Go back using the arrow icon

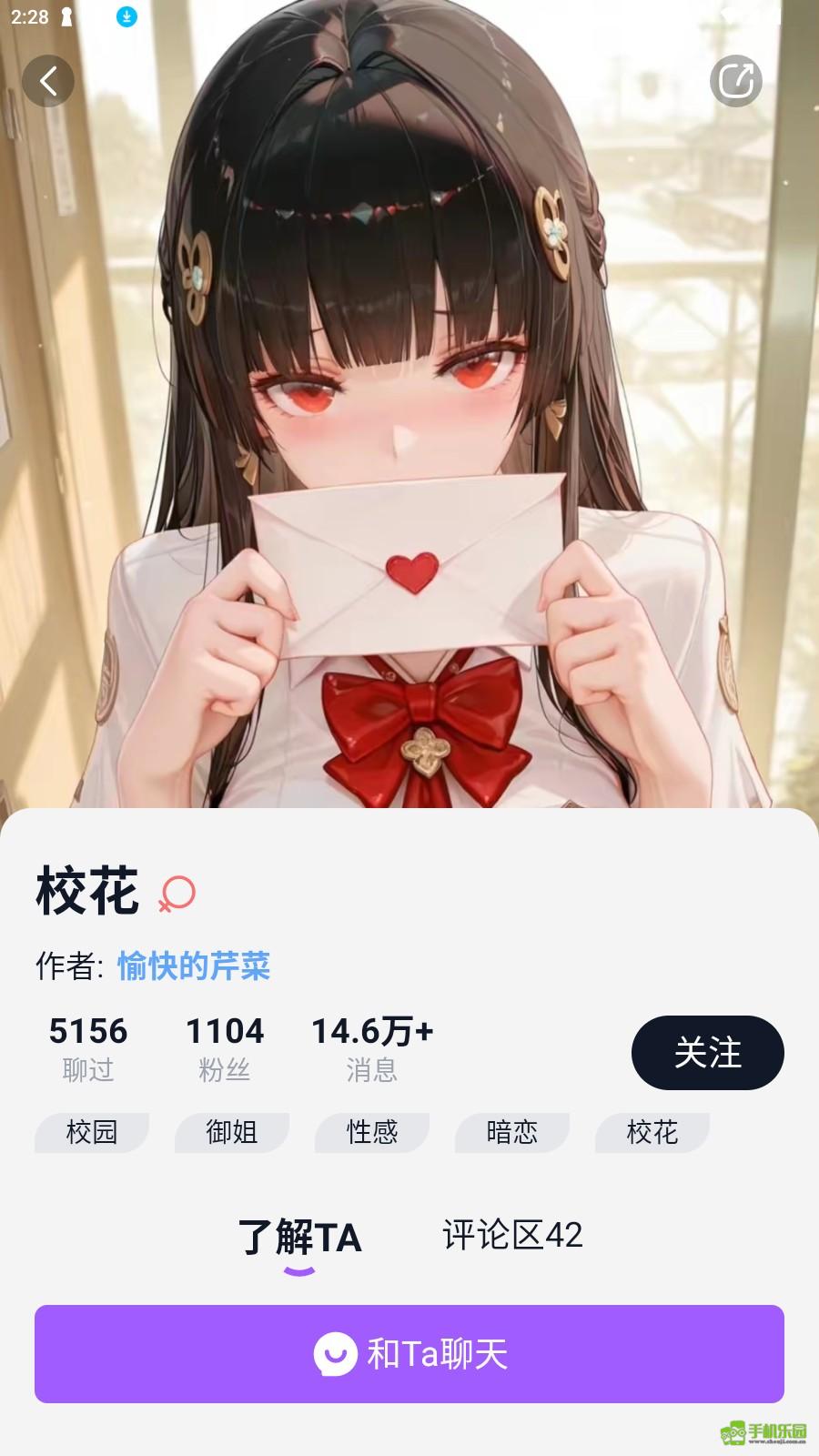tap(48, 81)
